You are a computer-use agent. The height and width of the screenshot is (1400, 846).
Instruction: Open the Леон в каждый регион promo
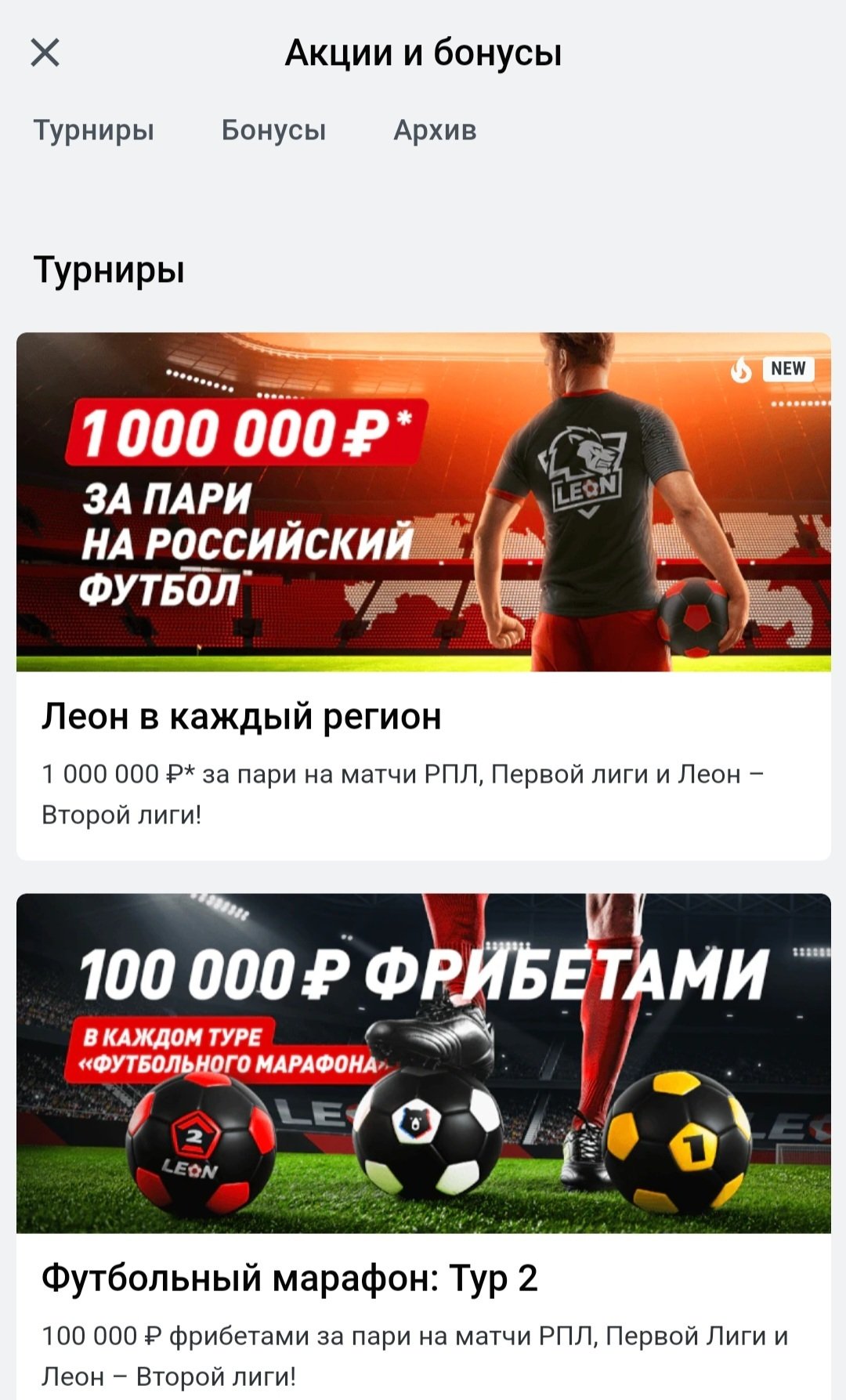[x=423, y=595]
